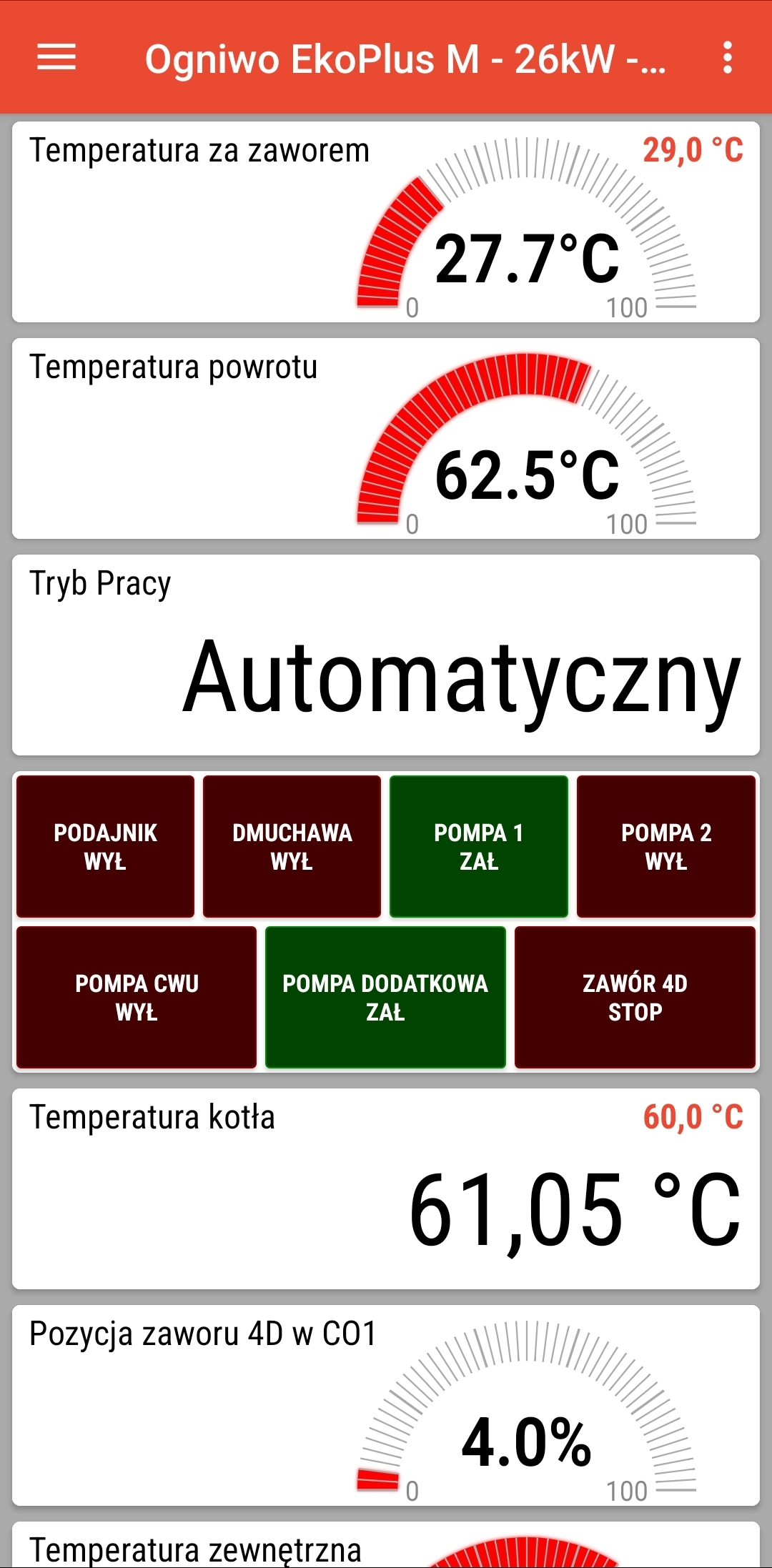
Task: Tap the PODAJNIK WYŁ tile
Action: point(105,846)
